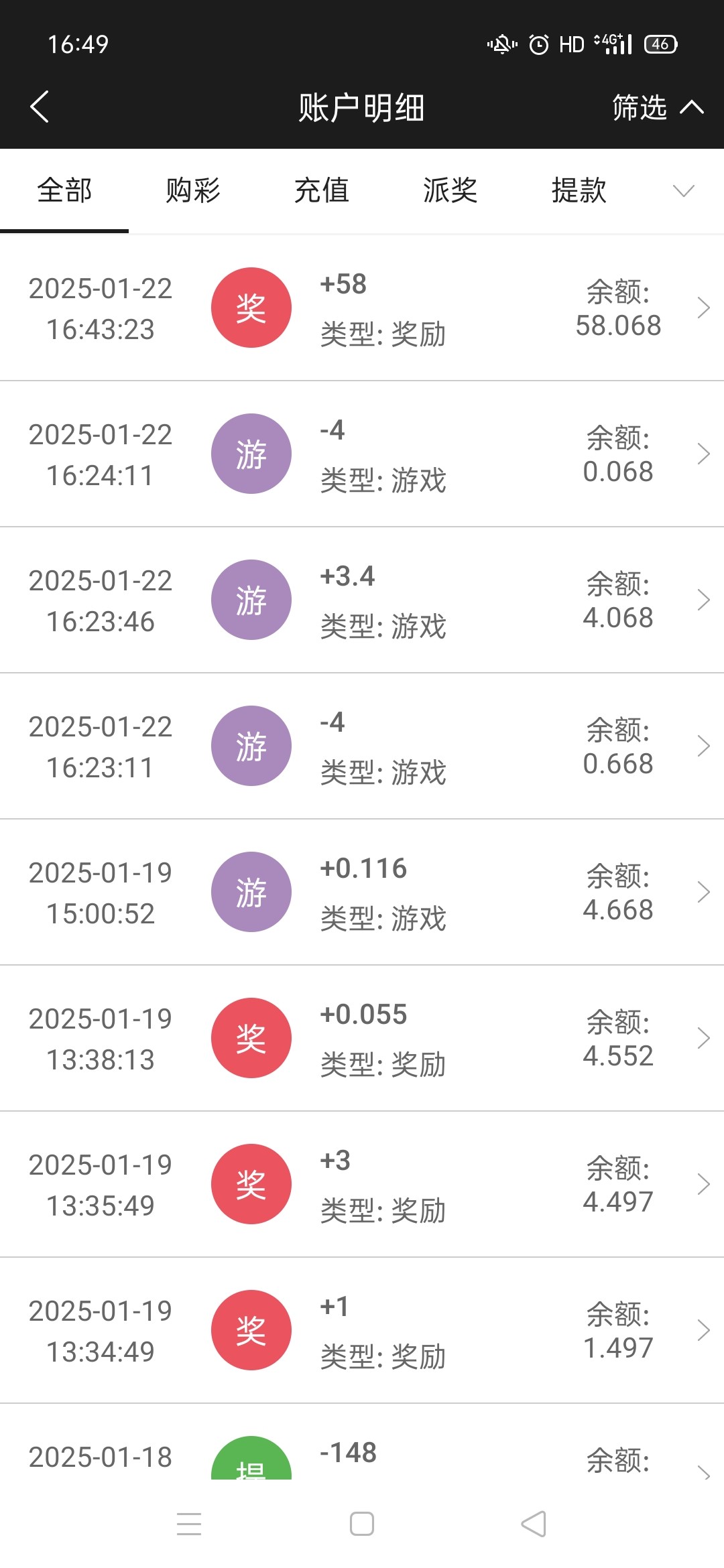Switch to the 派奖 tab
The width and height of the screenshot is (724, 1568).
pos(450,191)
